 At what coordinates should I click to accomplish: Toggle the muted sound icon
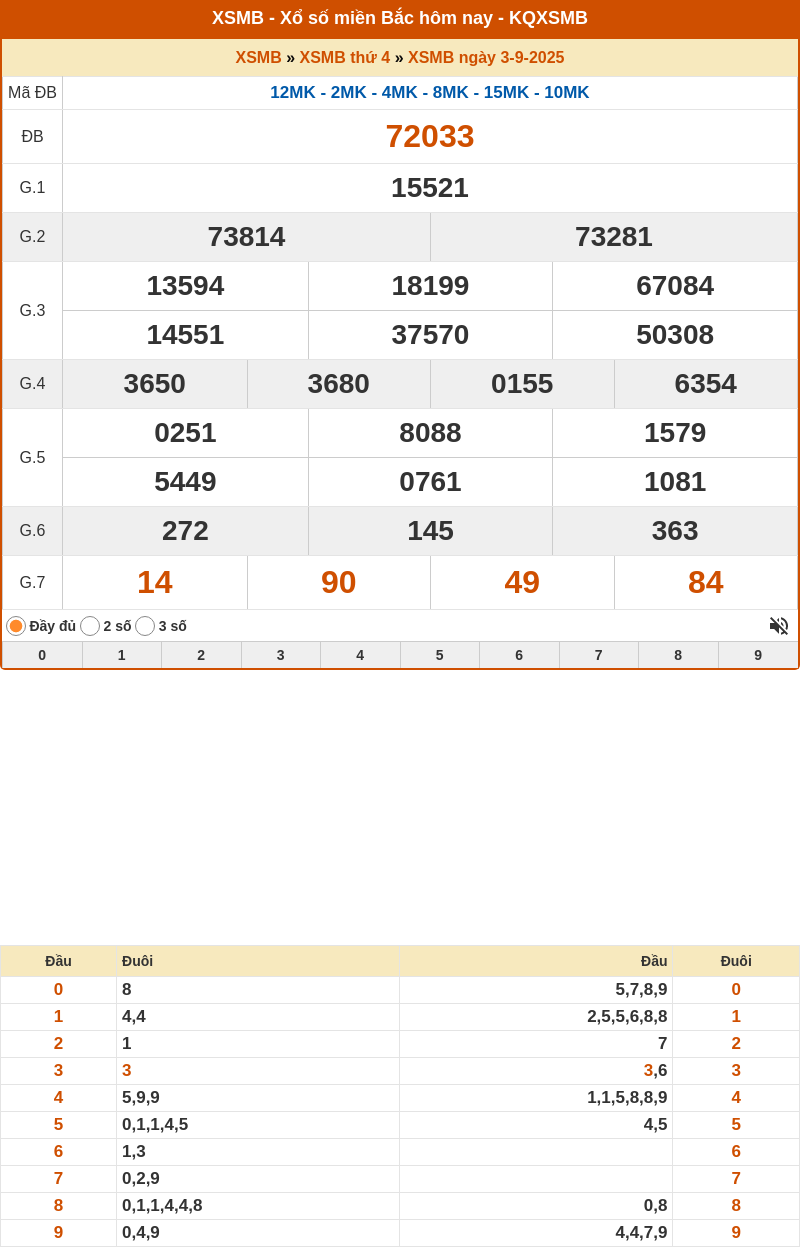[x=778, y=626]
